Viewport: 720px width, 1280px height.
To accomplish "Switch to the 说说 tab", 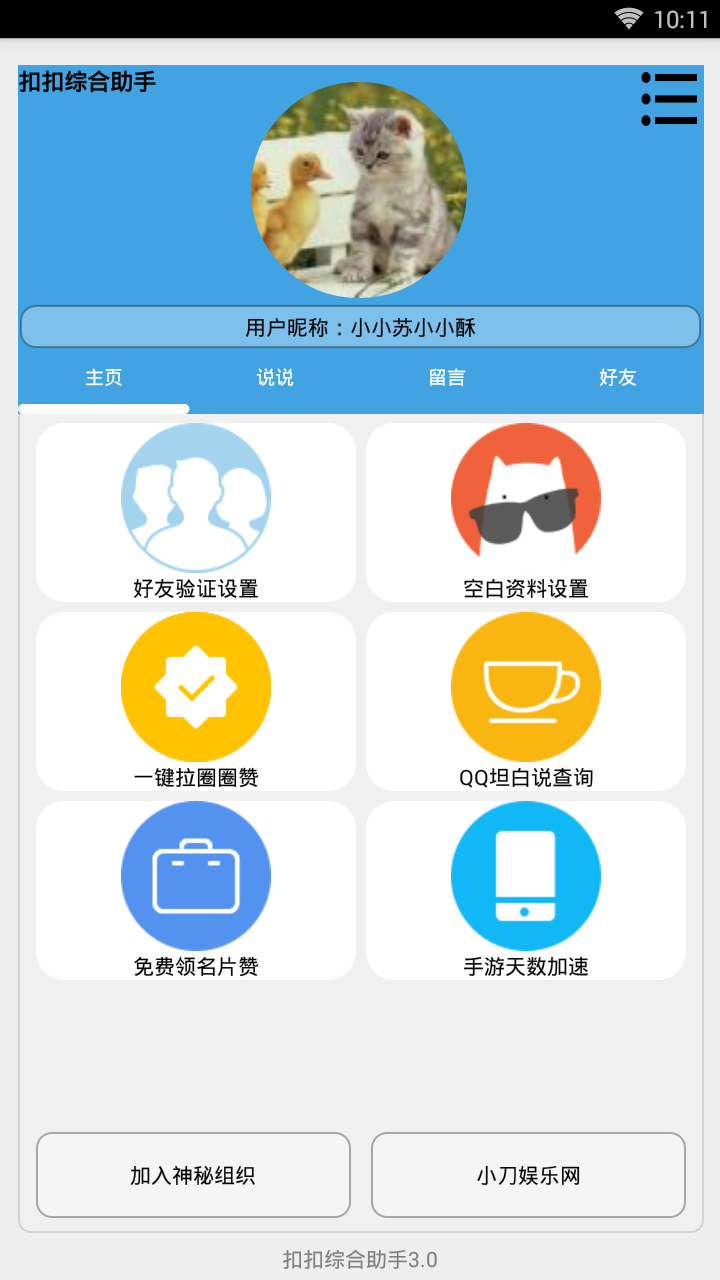I will (275, 378).
